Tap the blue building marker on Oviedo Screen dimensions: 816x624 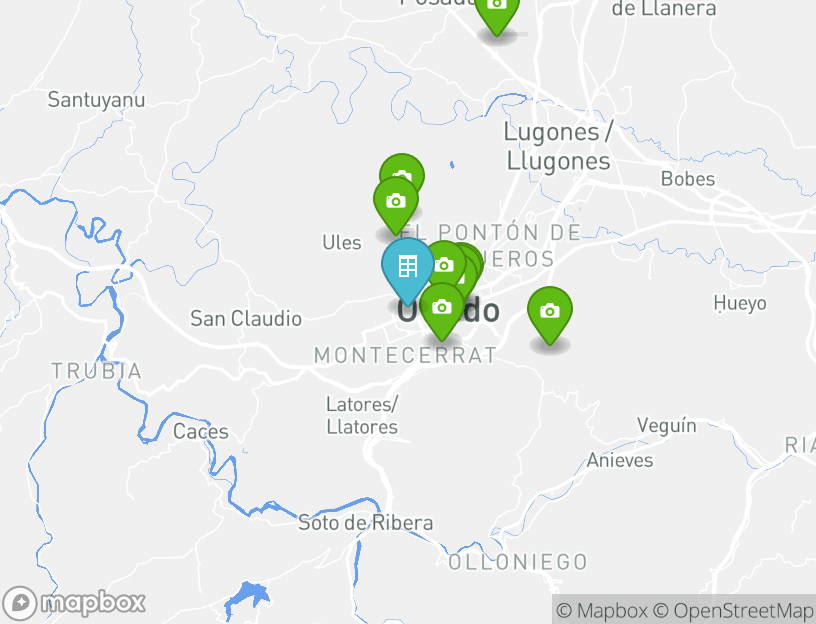[x=407, y=267]
